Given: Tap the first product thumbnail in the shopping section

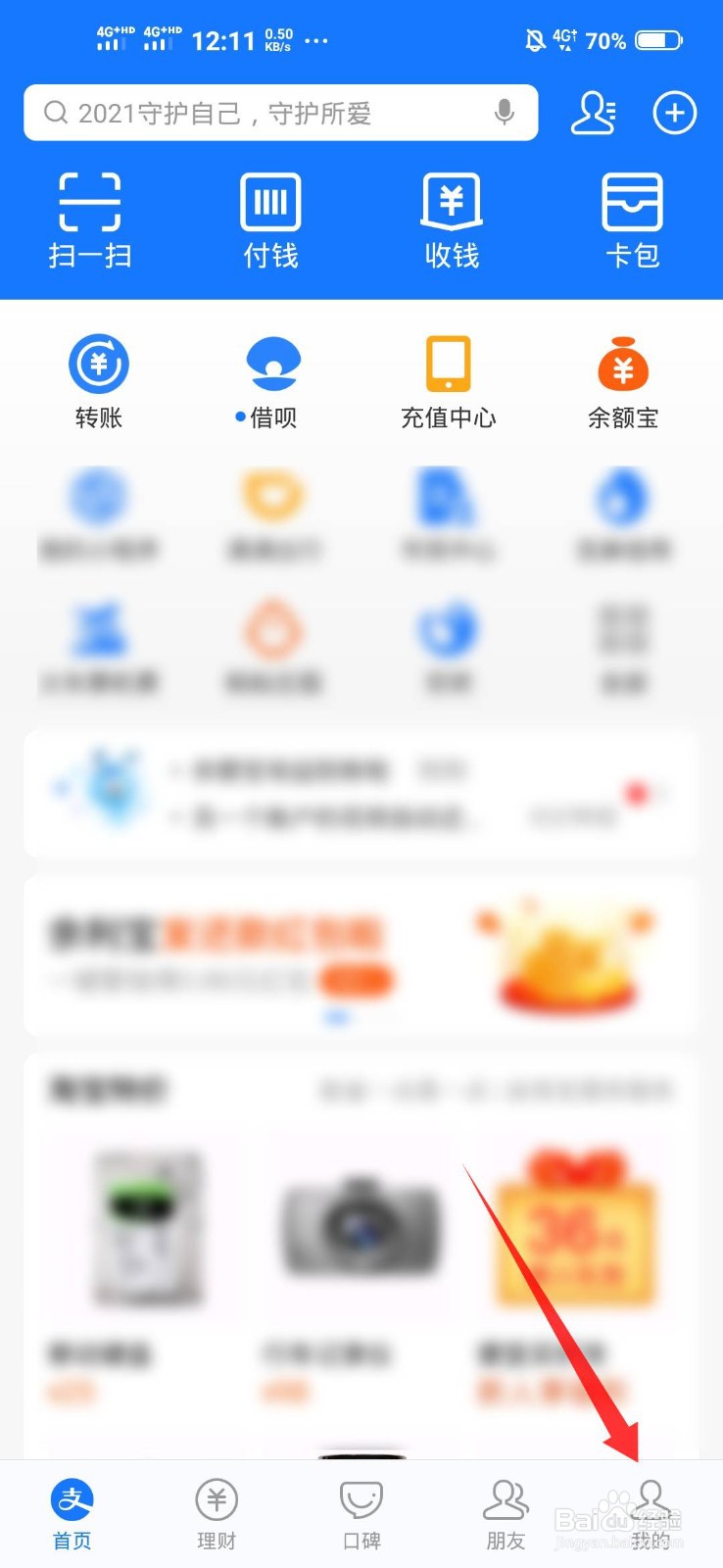Looking at the screenshot, I should 147,1230.
